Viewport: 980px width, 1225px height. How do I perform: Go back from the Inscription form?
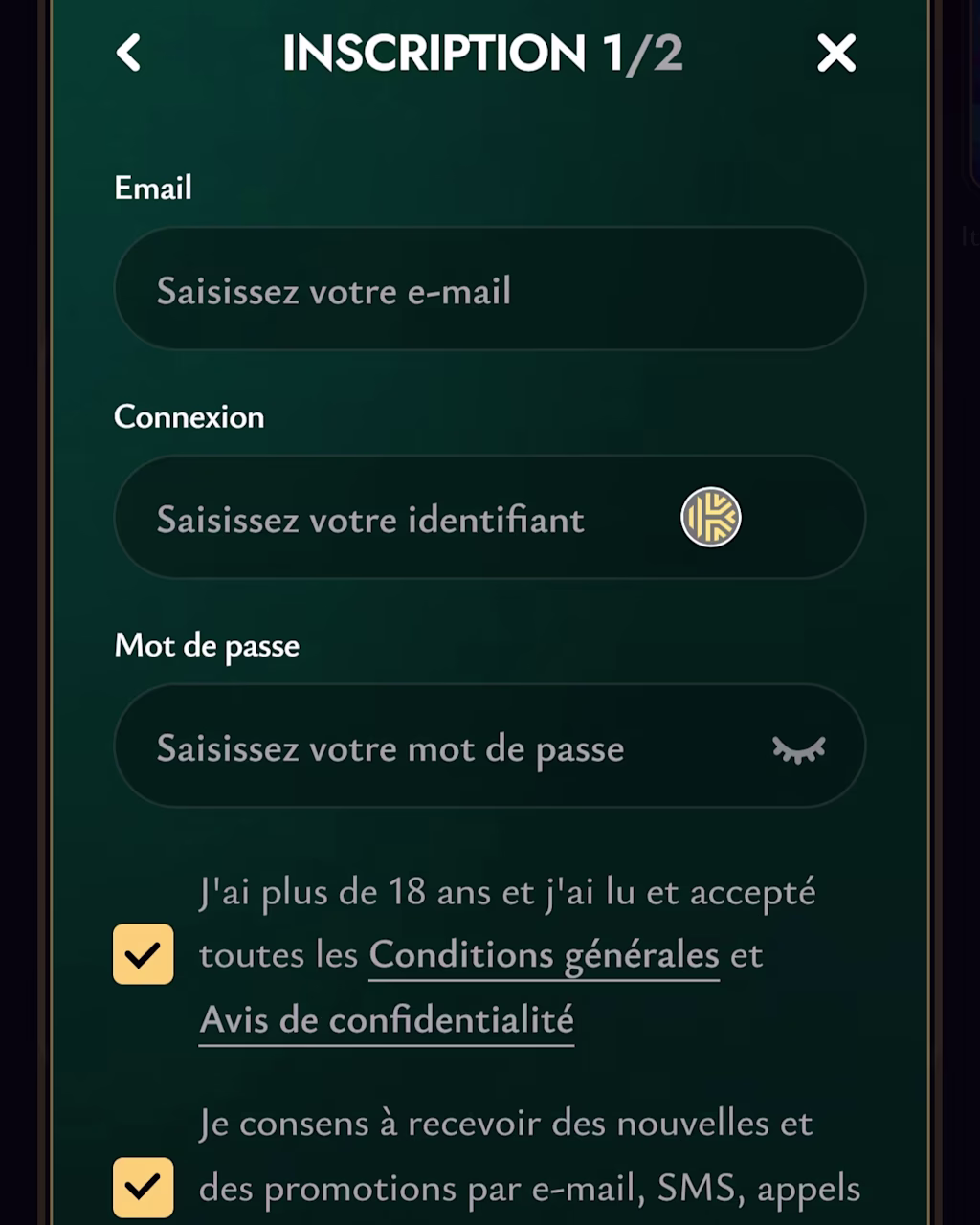coord(128,53)
